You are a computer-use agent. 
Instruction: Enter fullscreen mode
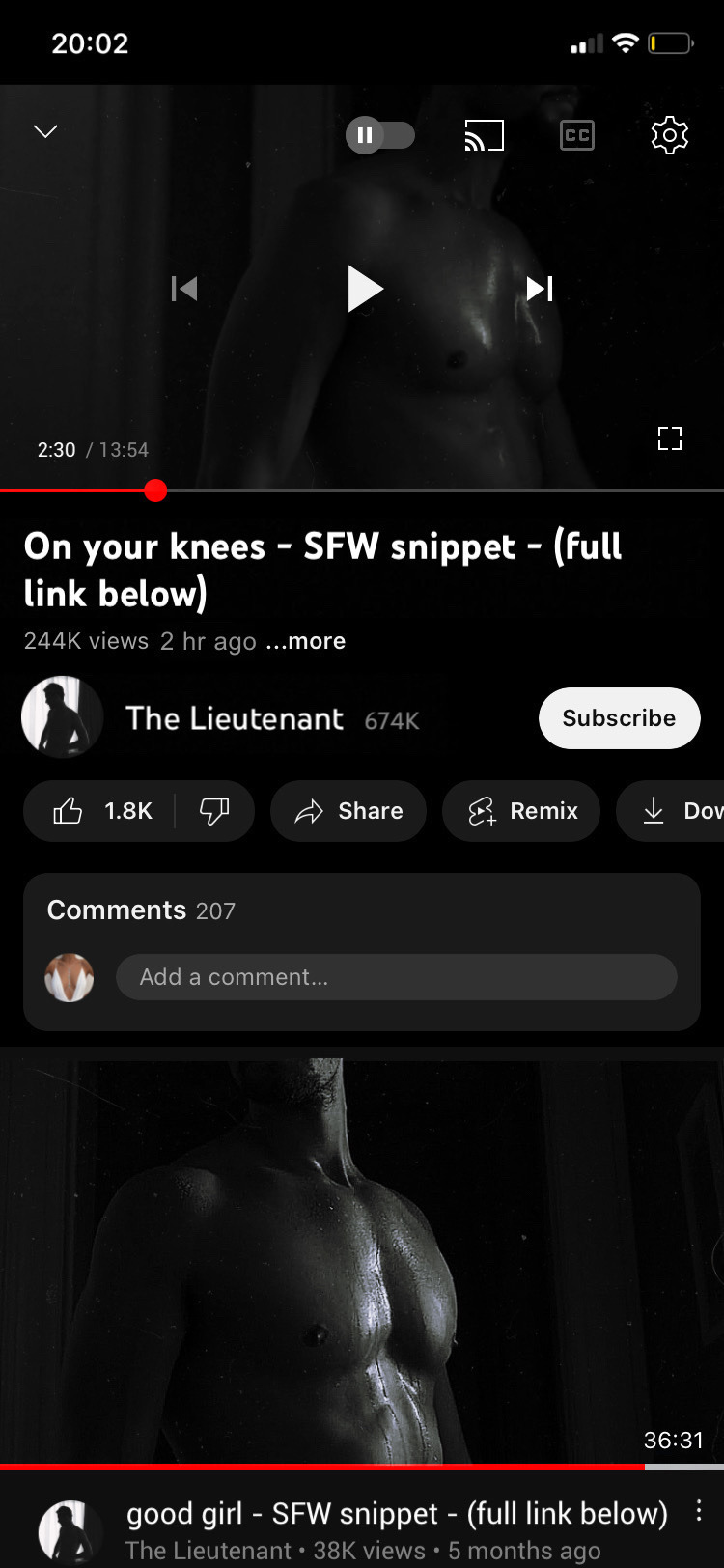point(669,438)
